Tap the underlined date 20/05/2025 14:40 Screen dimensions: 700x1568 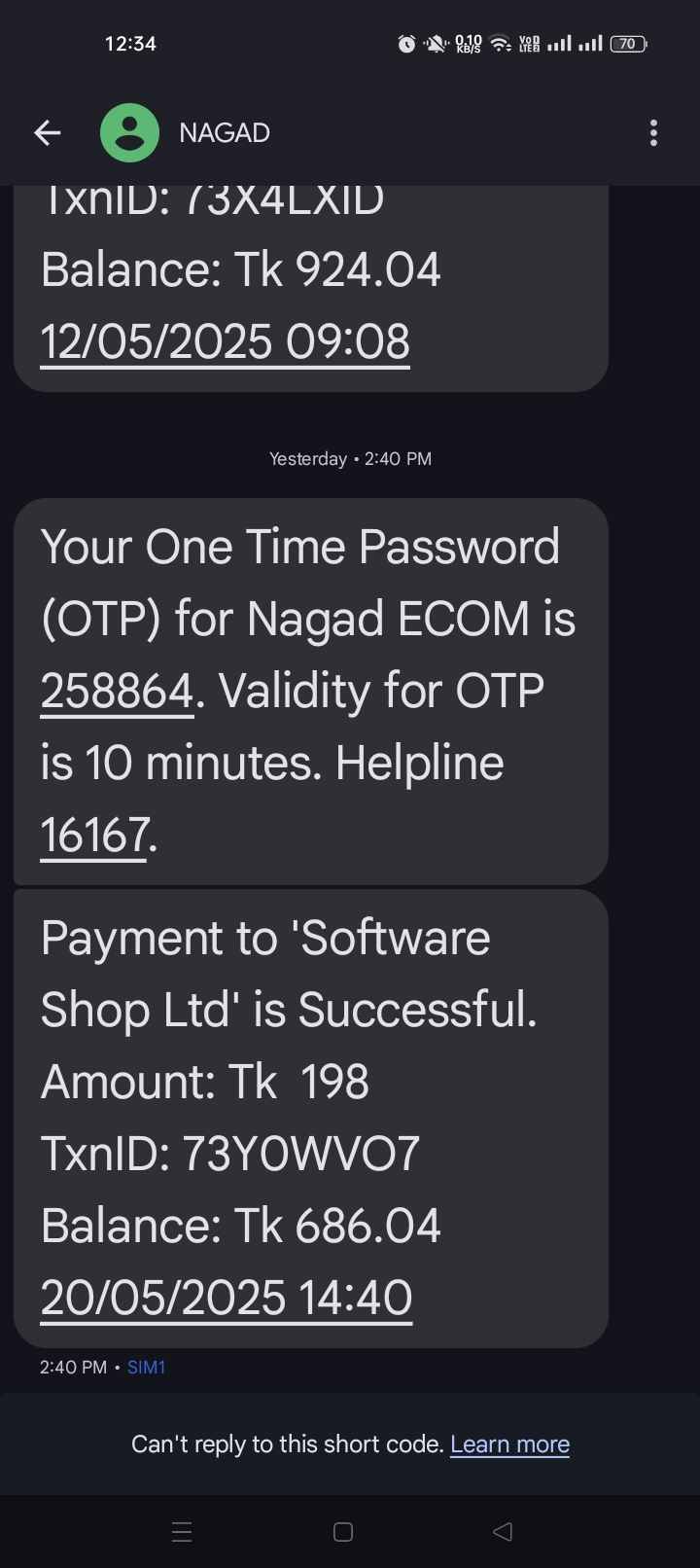227,1298
